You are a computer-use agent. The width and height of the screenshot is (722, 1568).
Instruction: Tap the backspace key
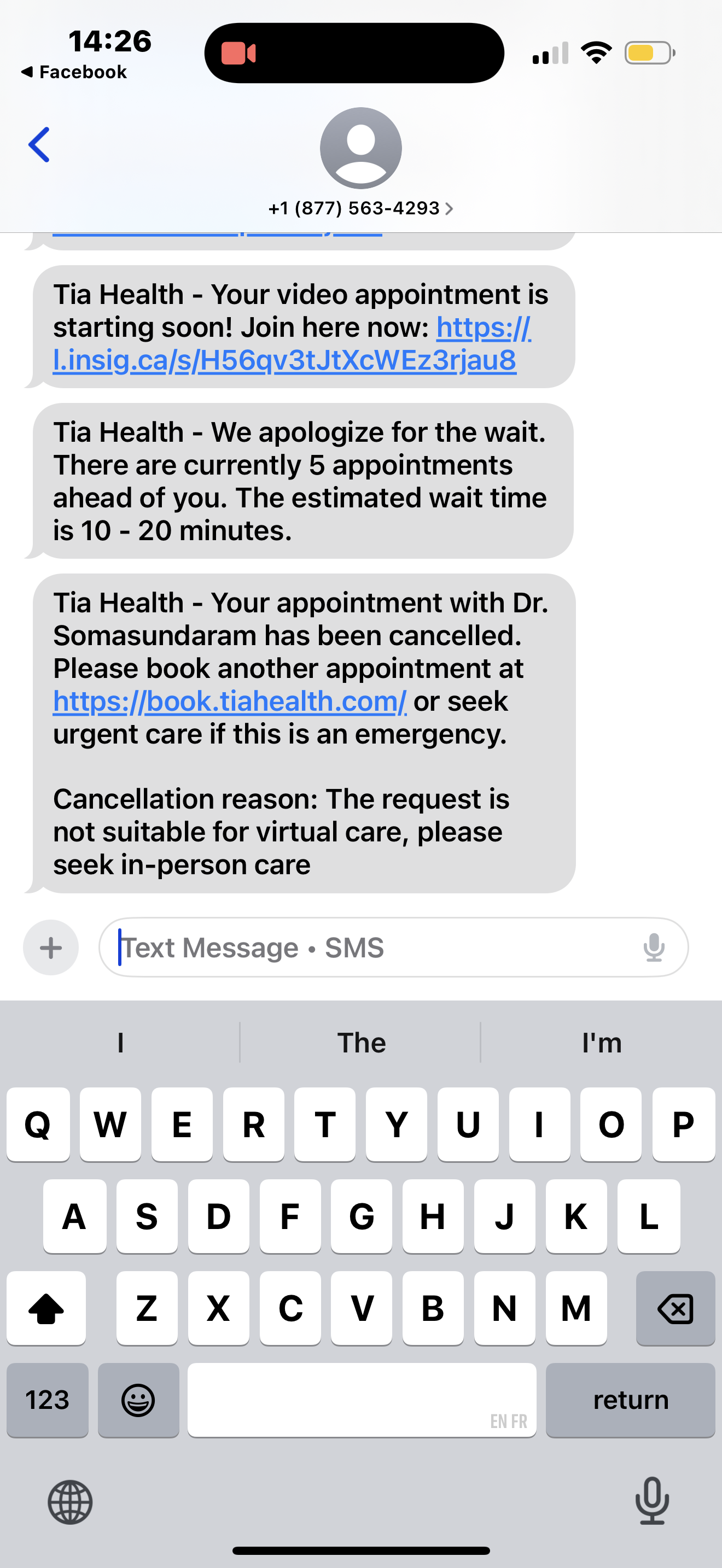click(675, 1307)
